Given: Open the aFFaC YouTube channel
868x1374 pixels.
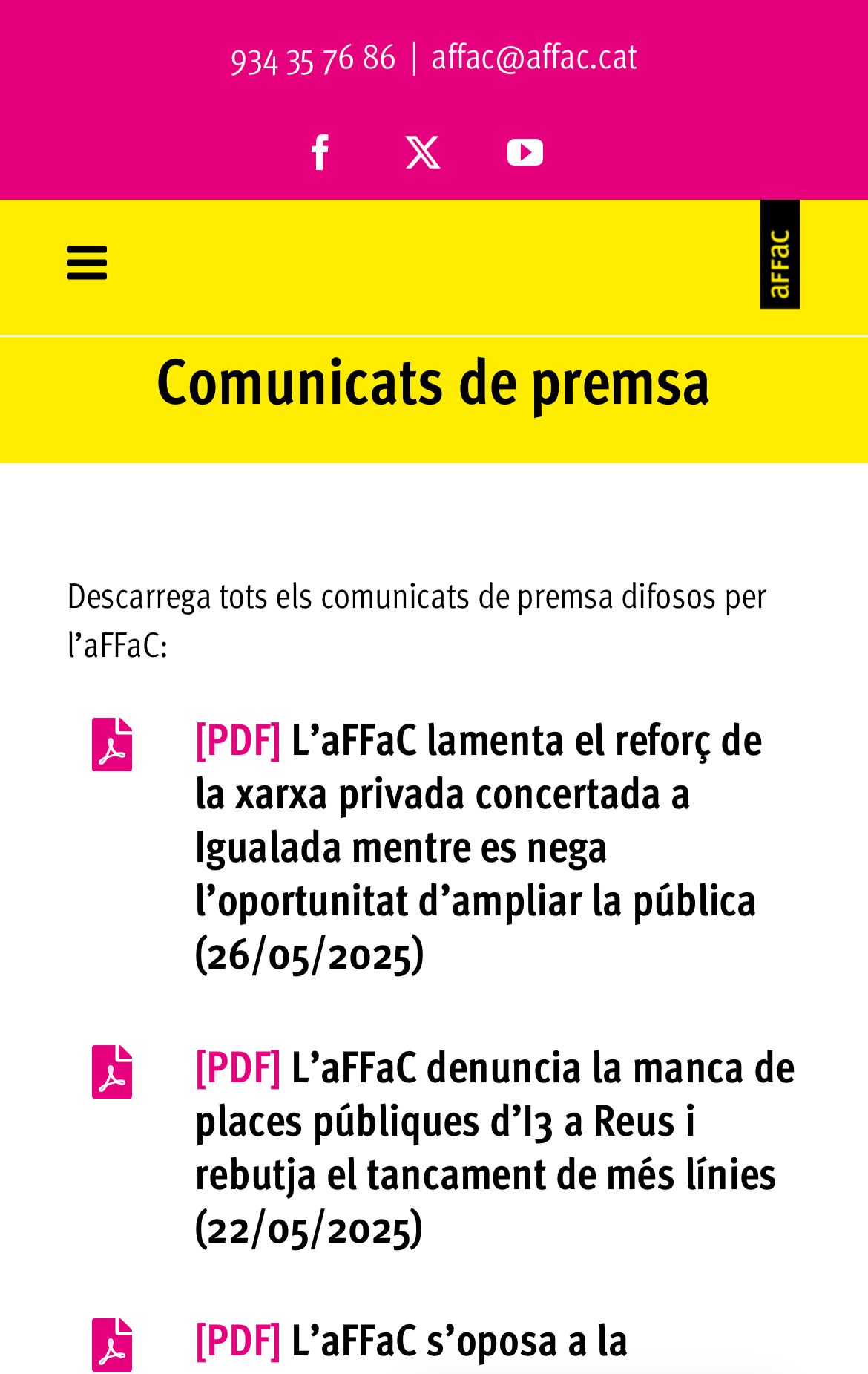Looking at the screenshot, I should 525,152.
